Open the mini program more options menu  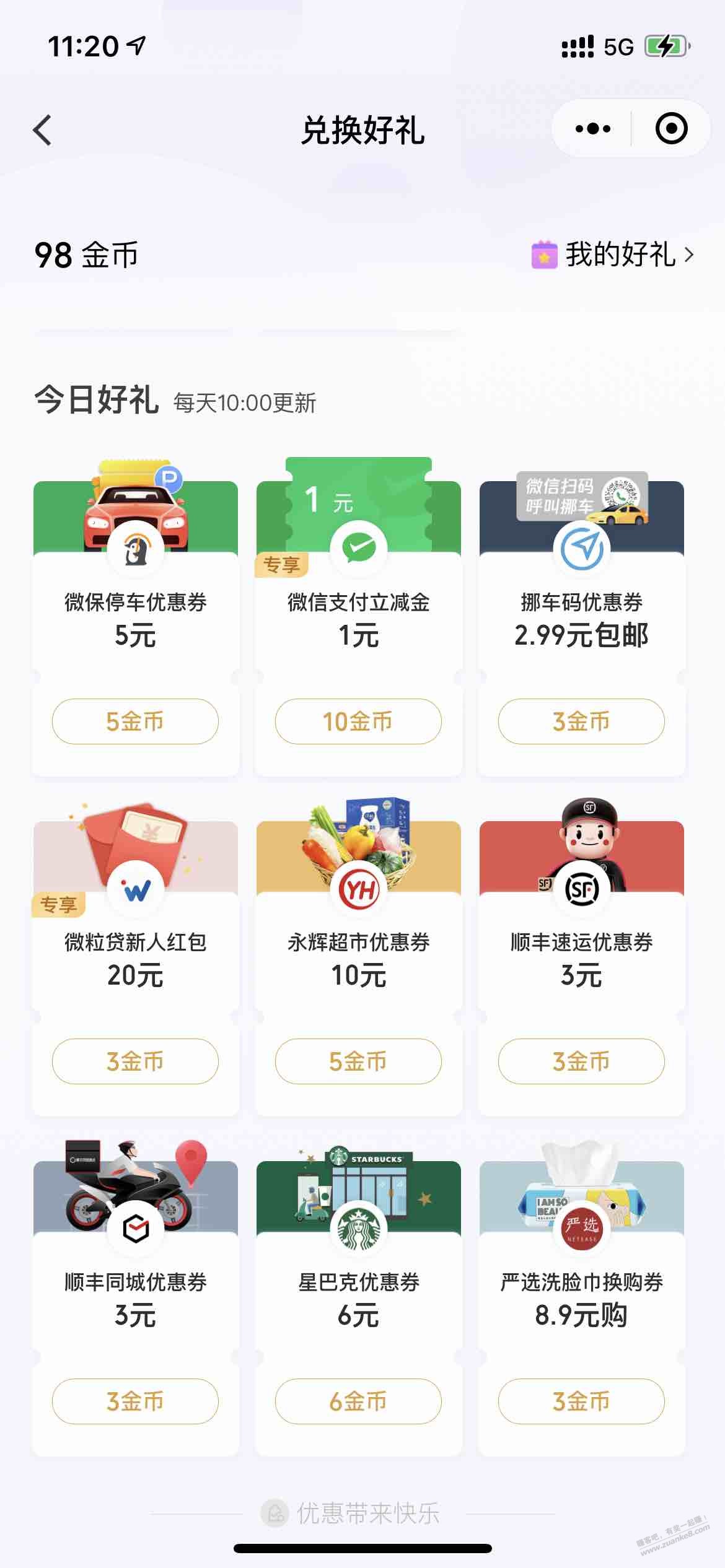coord(593,129)
